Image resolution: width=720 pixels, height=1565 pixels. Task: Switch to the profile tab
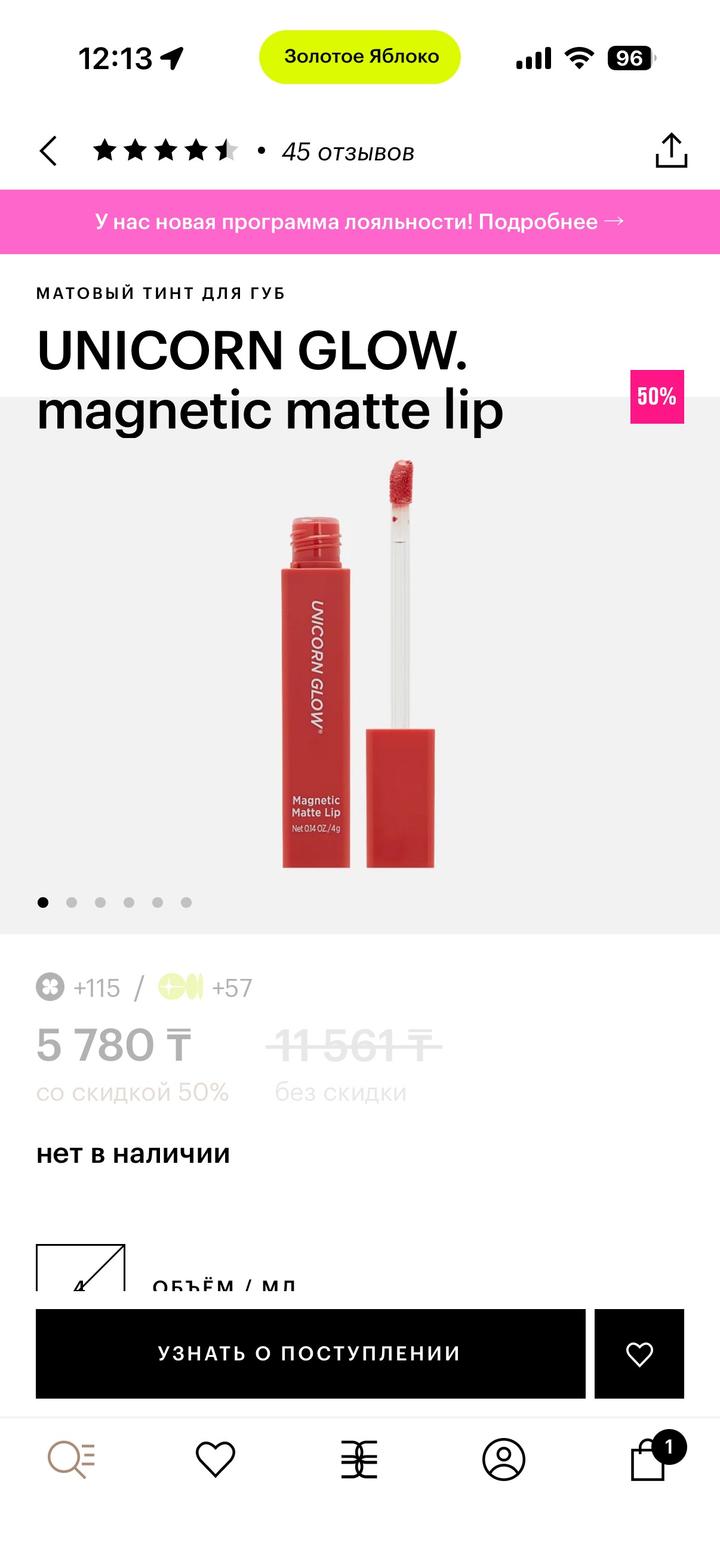pyautogui.click(x=503, y=1459)
